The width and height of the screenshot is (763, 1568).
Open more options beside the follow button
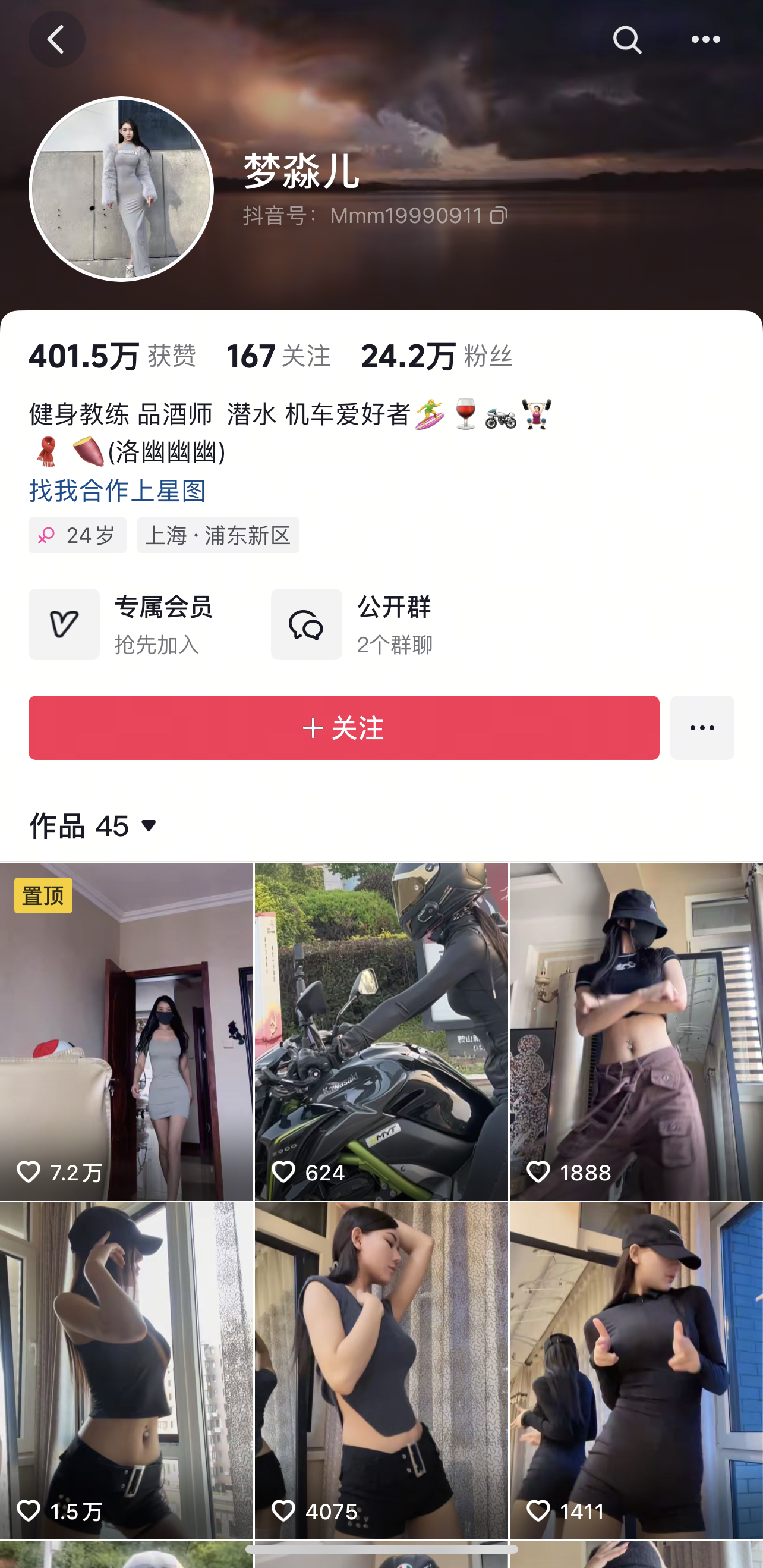point(702,727)
